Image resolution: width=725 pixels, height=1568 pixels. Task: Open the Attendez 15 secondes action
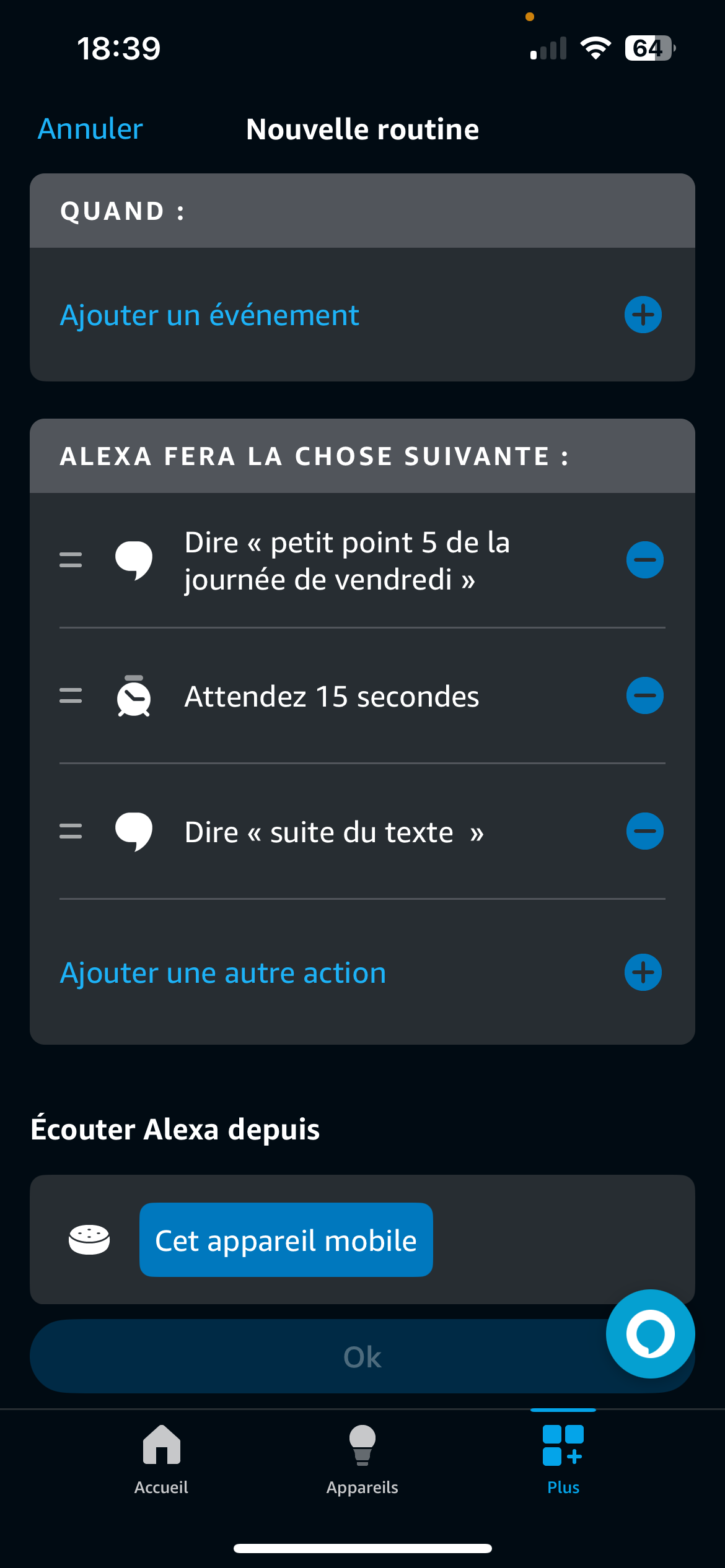(332, 696)
